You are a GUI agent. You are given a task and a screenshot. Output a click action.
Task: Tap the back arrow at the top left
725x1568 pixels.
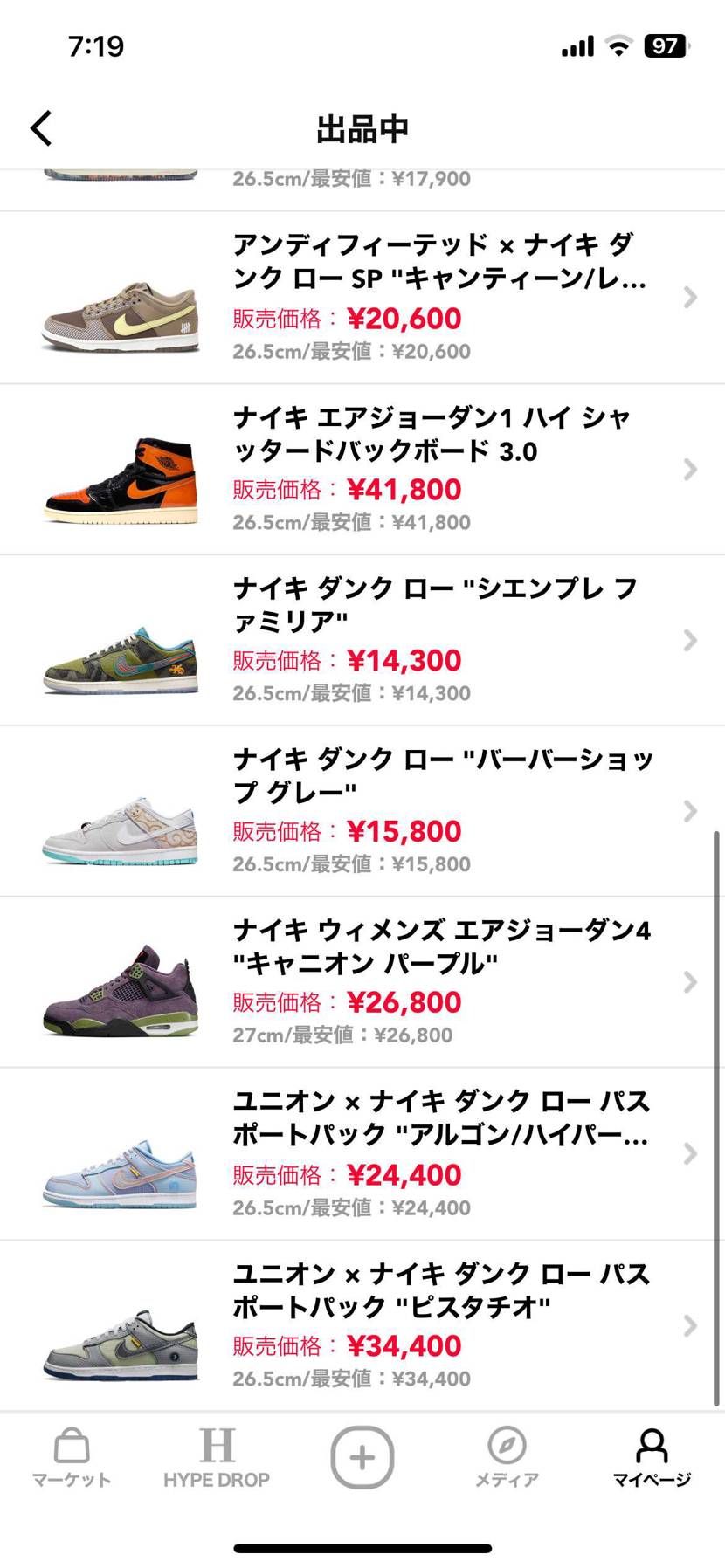(x=39, y=127)
